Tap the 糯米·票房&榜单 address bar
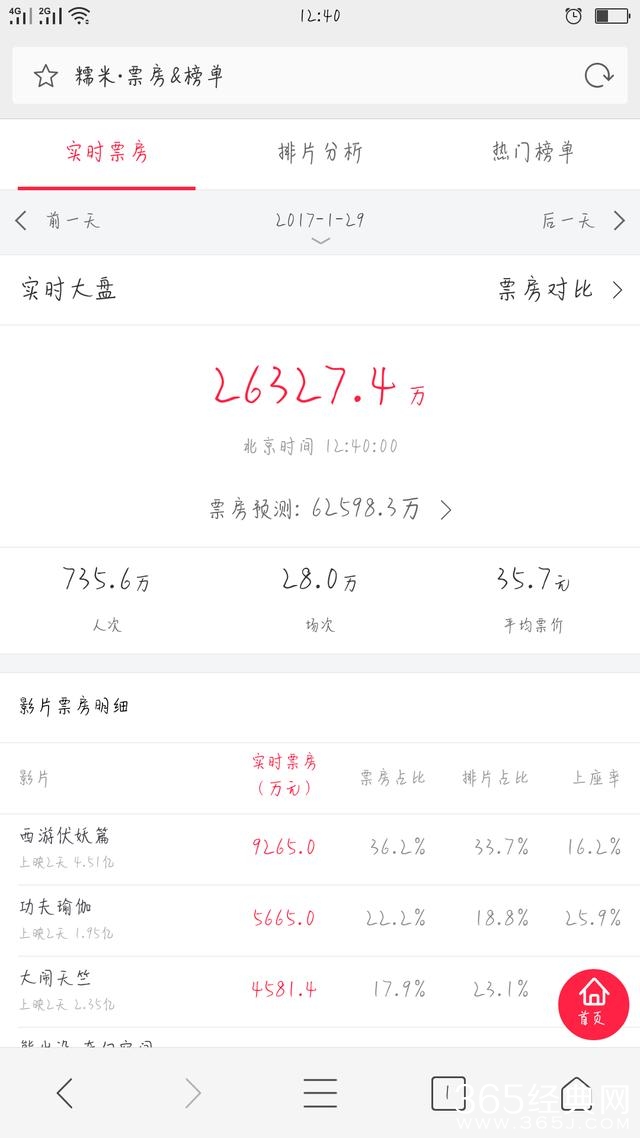The height and width of the screenshot is (1138, 640). 300,76
